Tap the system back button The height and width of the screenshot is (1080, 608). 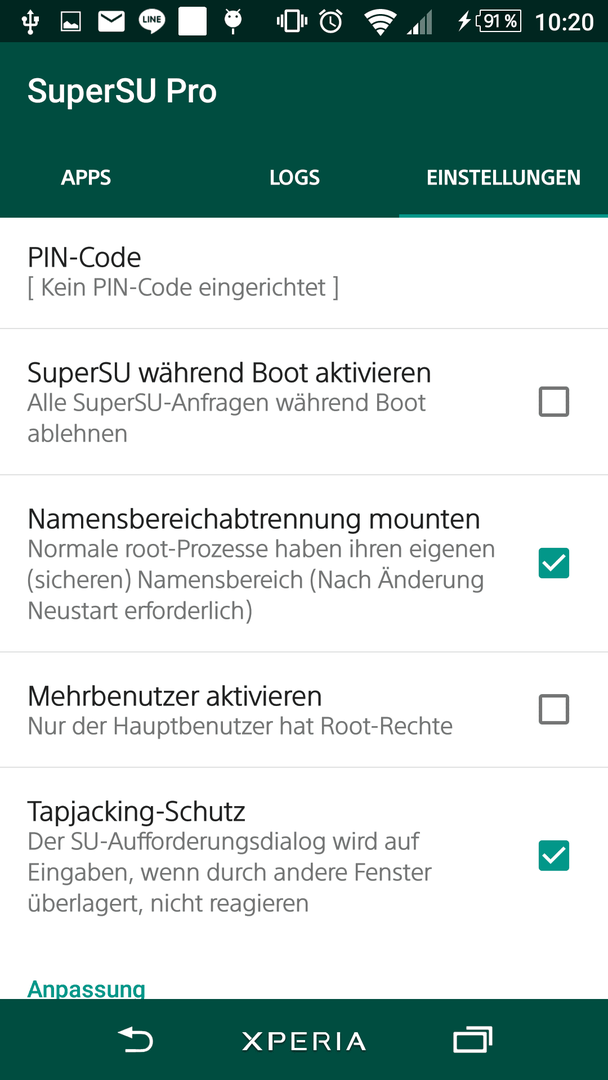(136, 1040)
